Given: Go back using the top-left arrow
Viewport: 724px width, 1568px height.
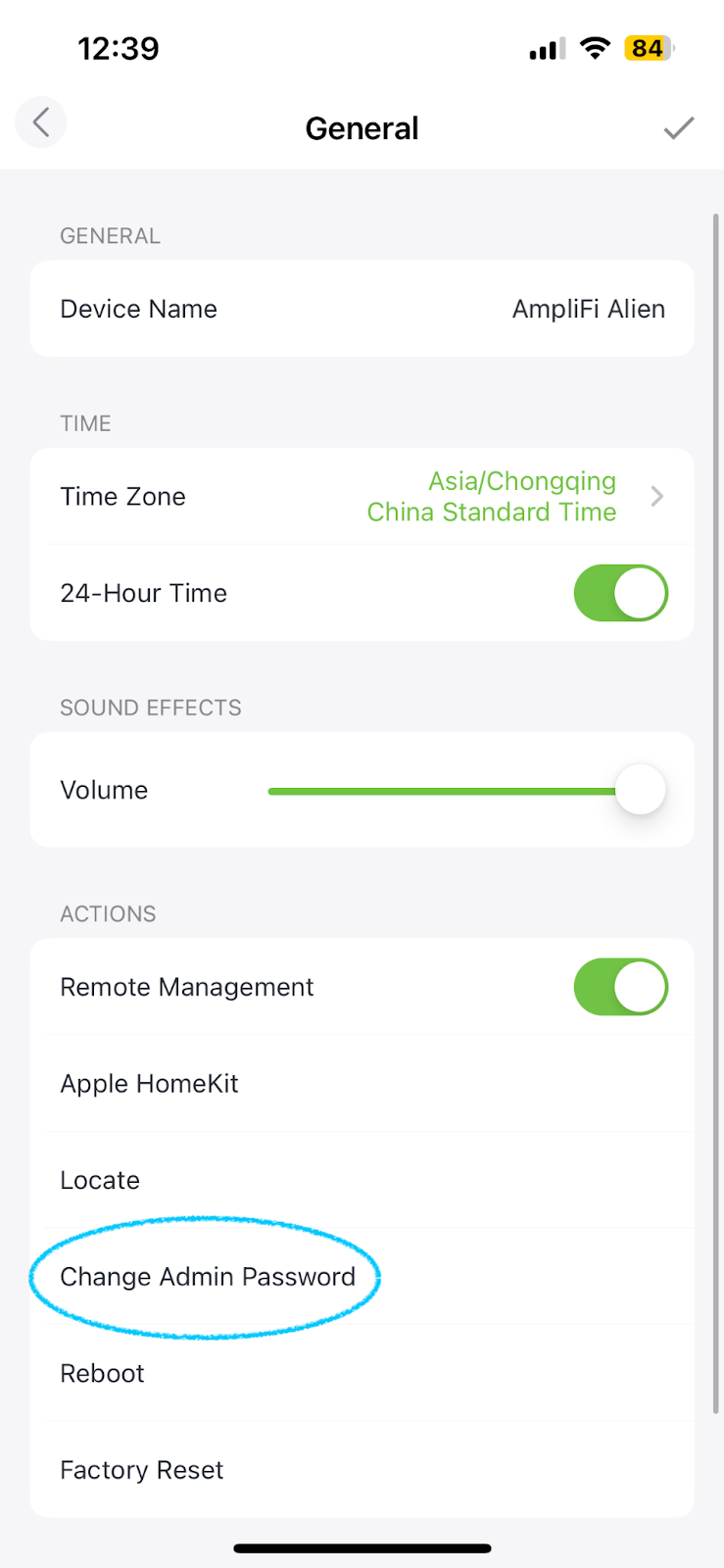Looking at the screenshot, I should tap(41, 122).
